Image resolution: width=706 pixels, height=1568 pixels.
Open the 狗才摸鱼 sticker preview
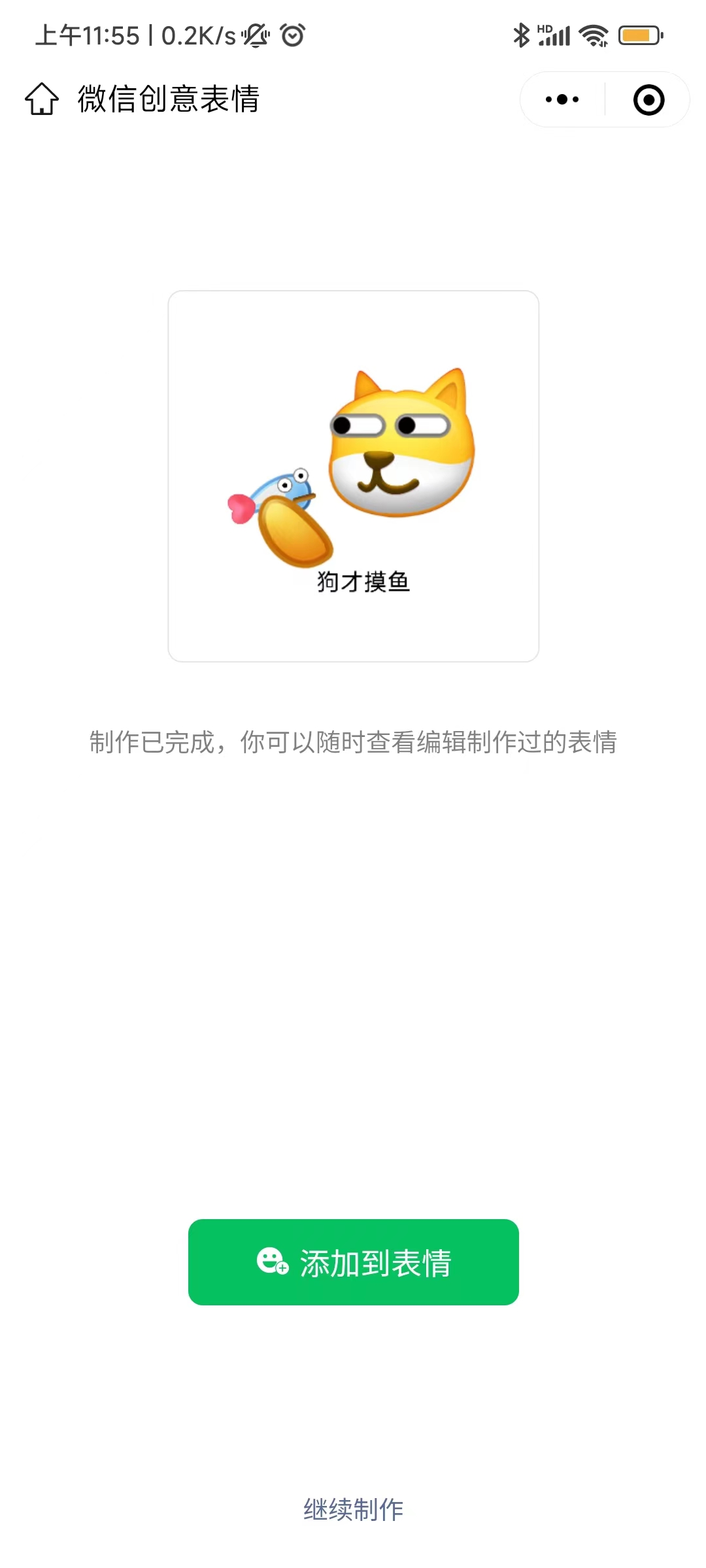[353, 476]
